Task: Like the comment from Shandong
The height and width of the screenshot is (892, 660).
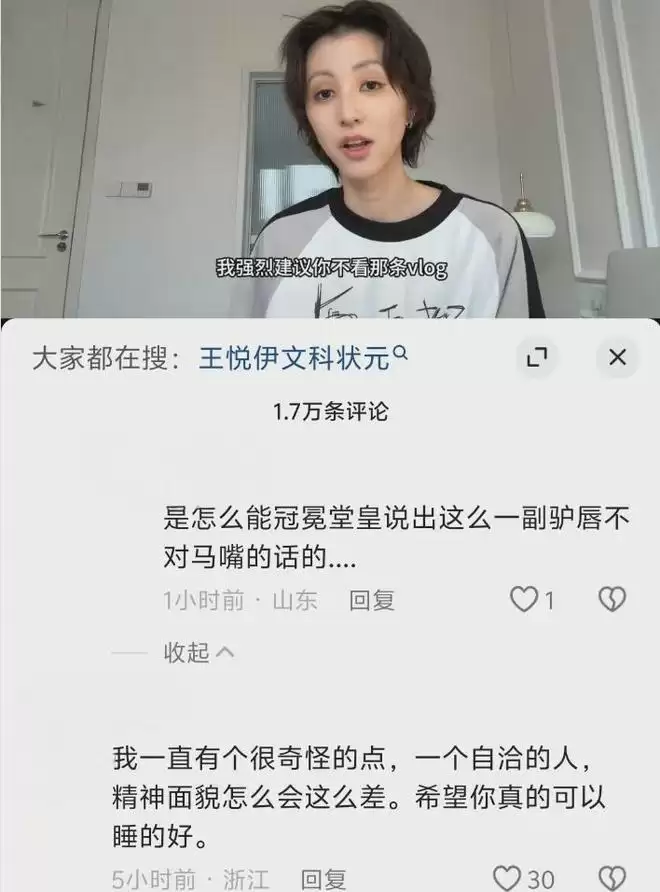Action: tap(525, 599)
